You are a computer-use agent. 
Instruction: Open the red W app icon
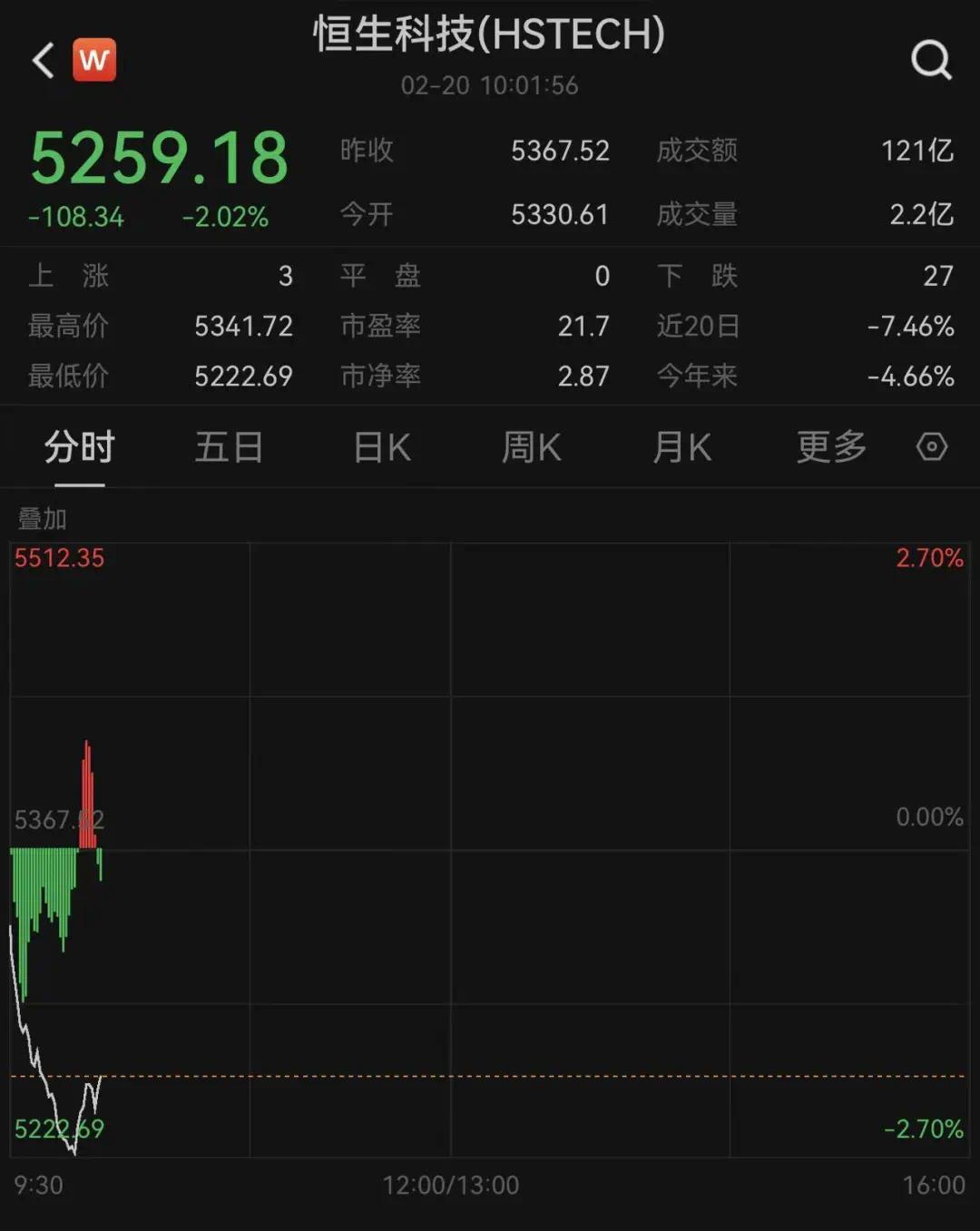[x=94, y=60]
